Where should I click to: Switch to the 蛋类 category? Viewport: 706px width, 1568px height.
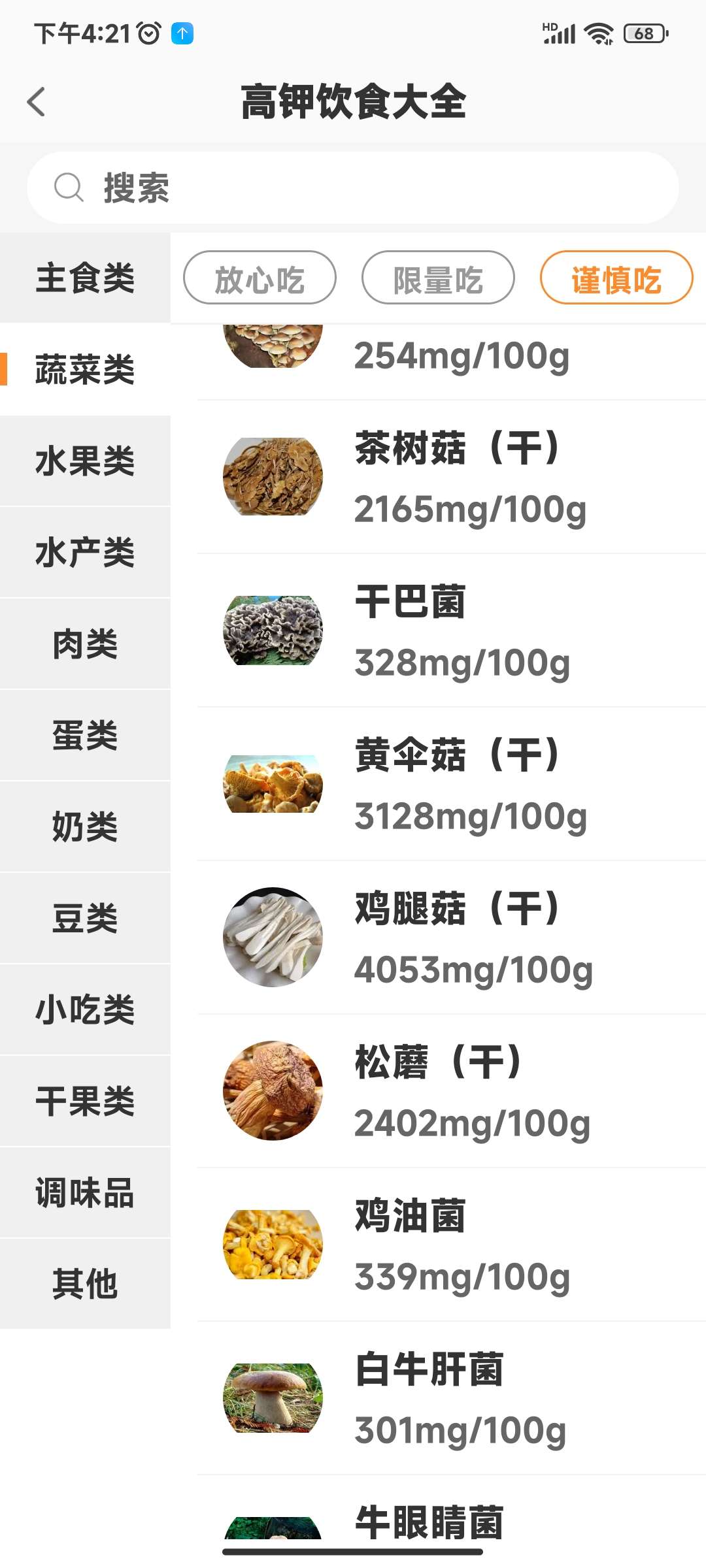(x=85, y=736)
